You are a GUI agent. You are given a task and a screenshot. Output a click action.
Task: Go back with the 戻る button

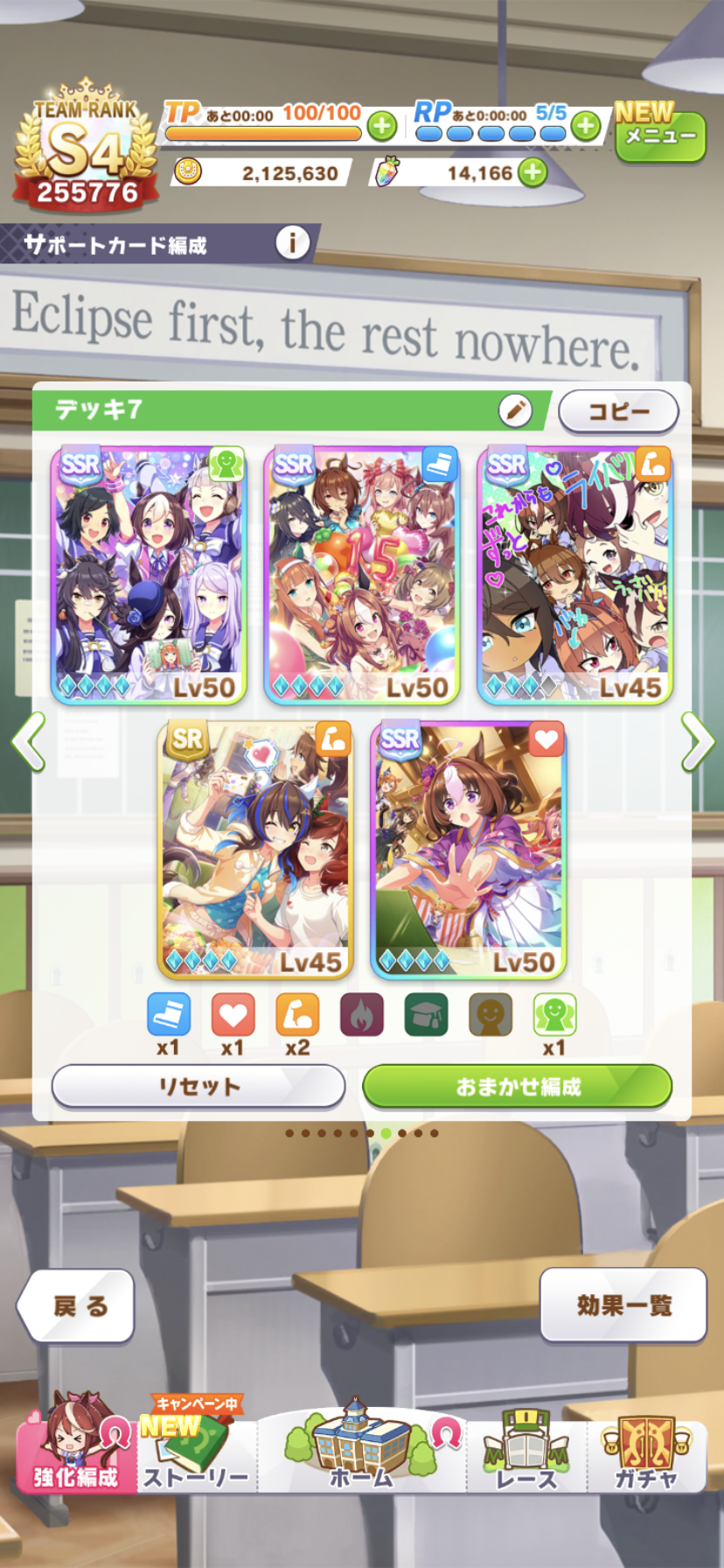pyautogui.click(x=78, y=1306)
